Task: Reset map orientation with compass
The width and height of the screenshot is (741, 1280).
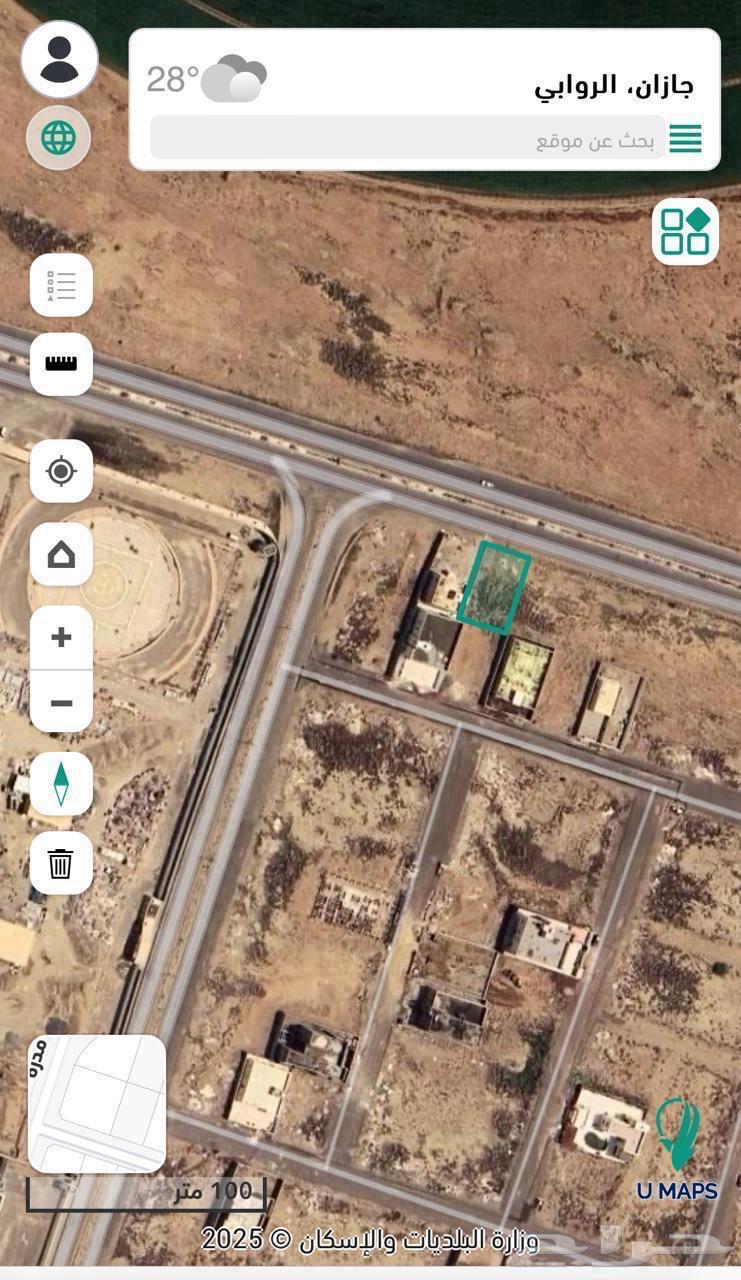Action: pyautogui.click(x=61, y=783)
